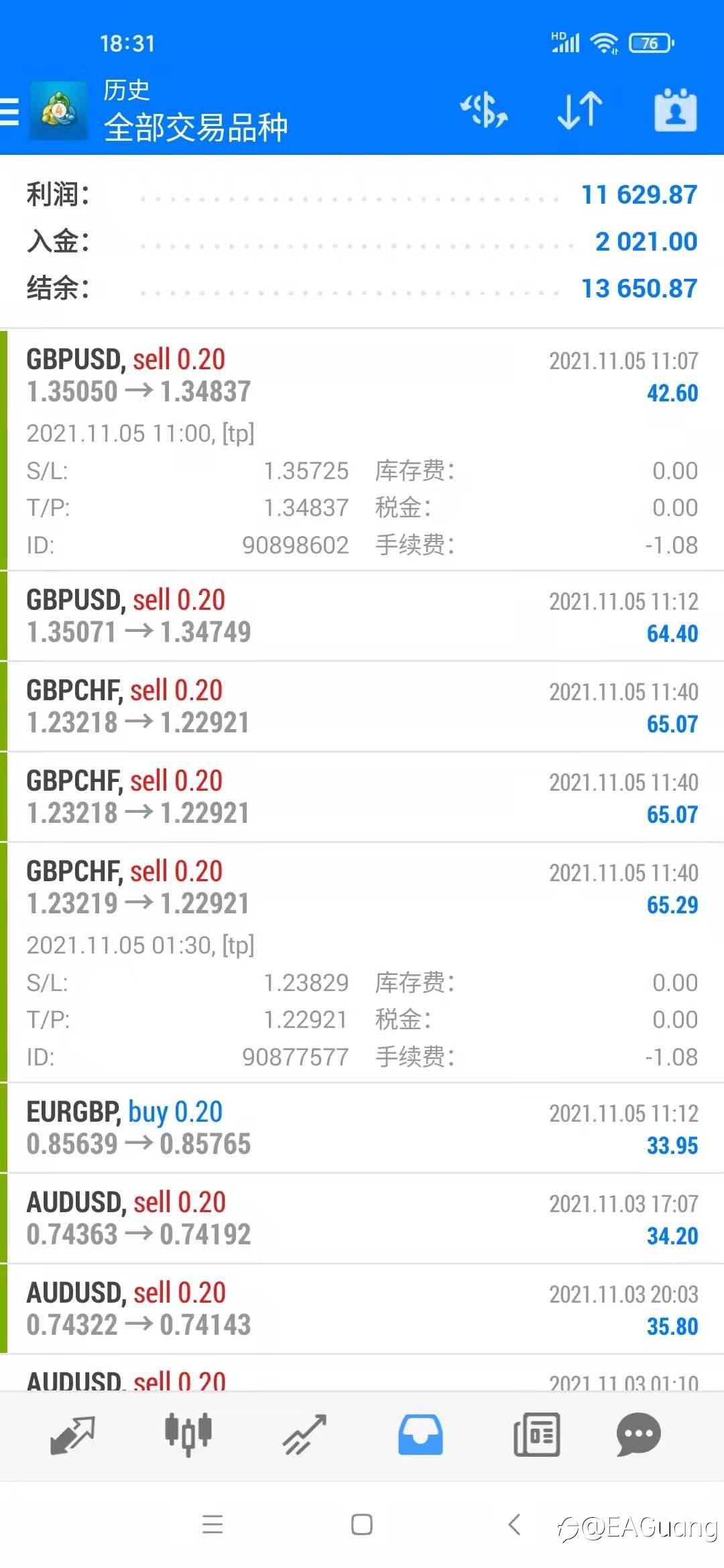The height and width of the screenshot is (1568, 724).
Task: Open the hamburger drawer menu
Action: (x=9, y=111)
